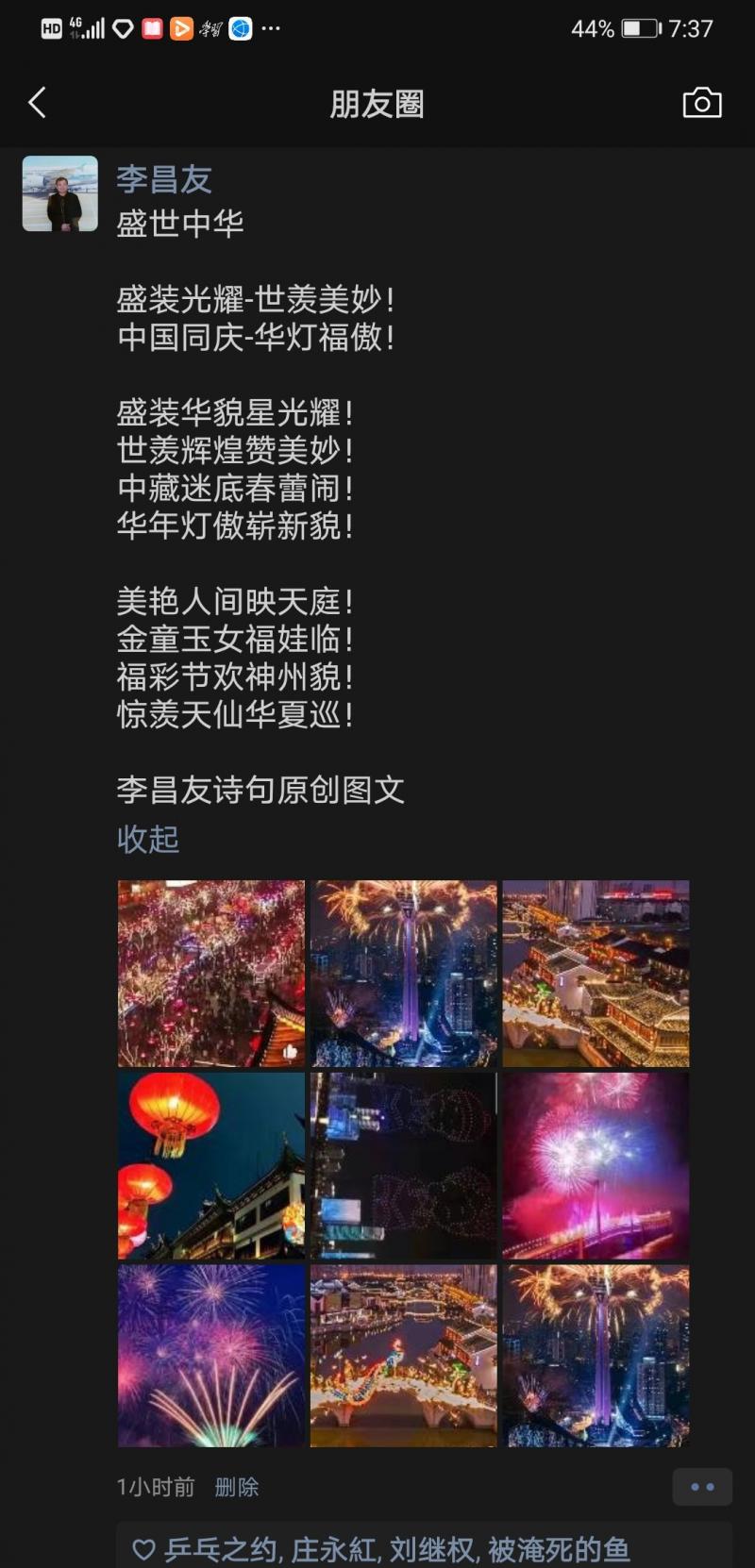
Task: Open the aerial lit-up old town photo
Action: [x=596, y=973]
